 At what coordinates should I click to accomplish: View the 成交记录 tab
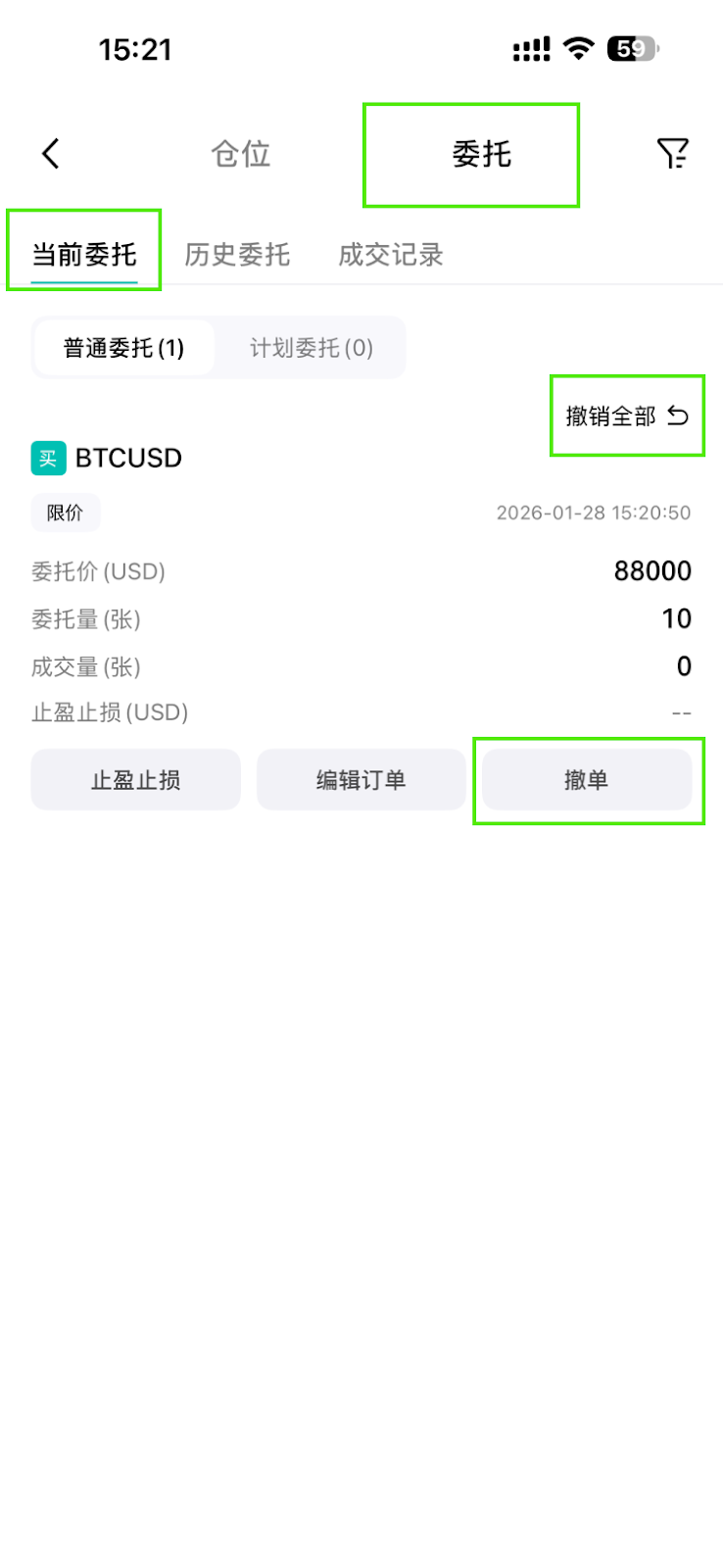[x=391, y=255]
